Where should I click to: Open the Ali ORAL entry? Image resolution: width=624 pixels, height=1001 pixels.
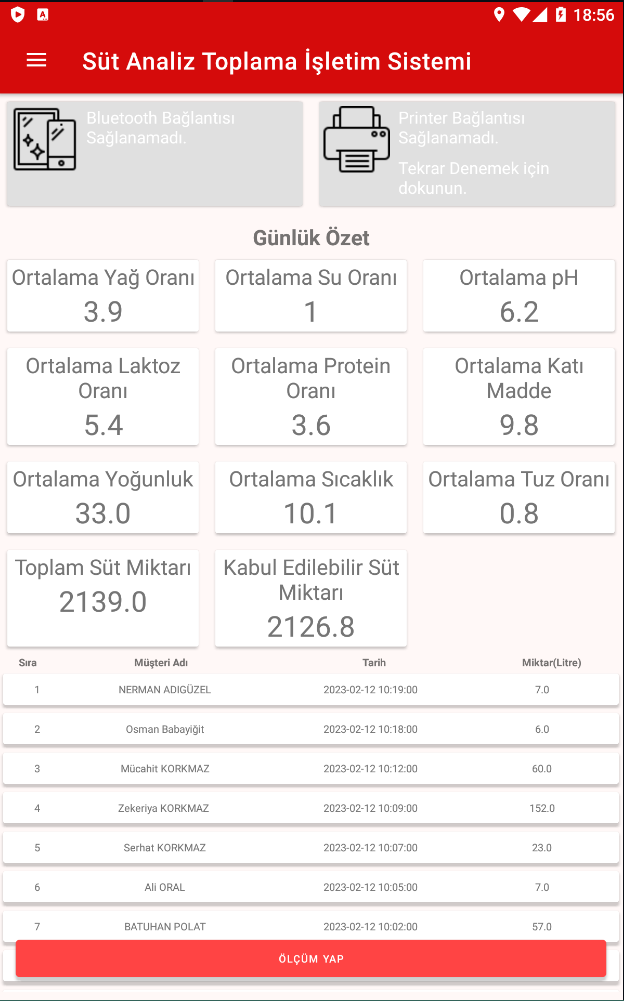[x=311, y=887]
